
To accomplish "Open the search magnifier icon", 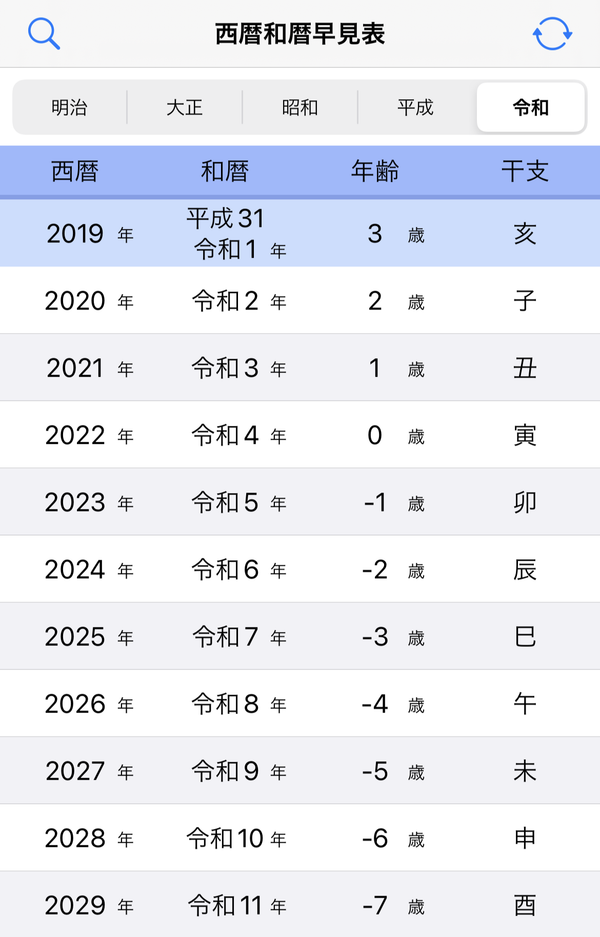I will [x=44, y=33].
